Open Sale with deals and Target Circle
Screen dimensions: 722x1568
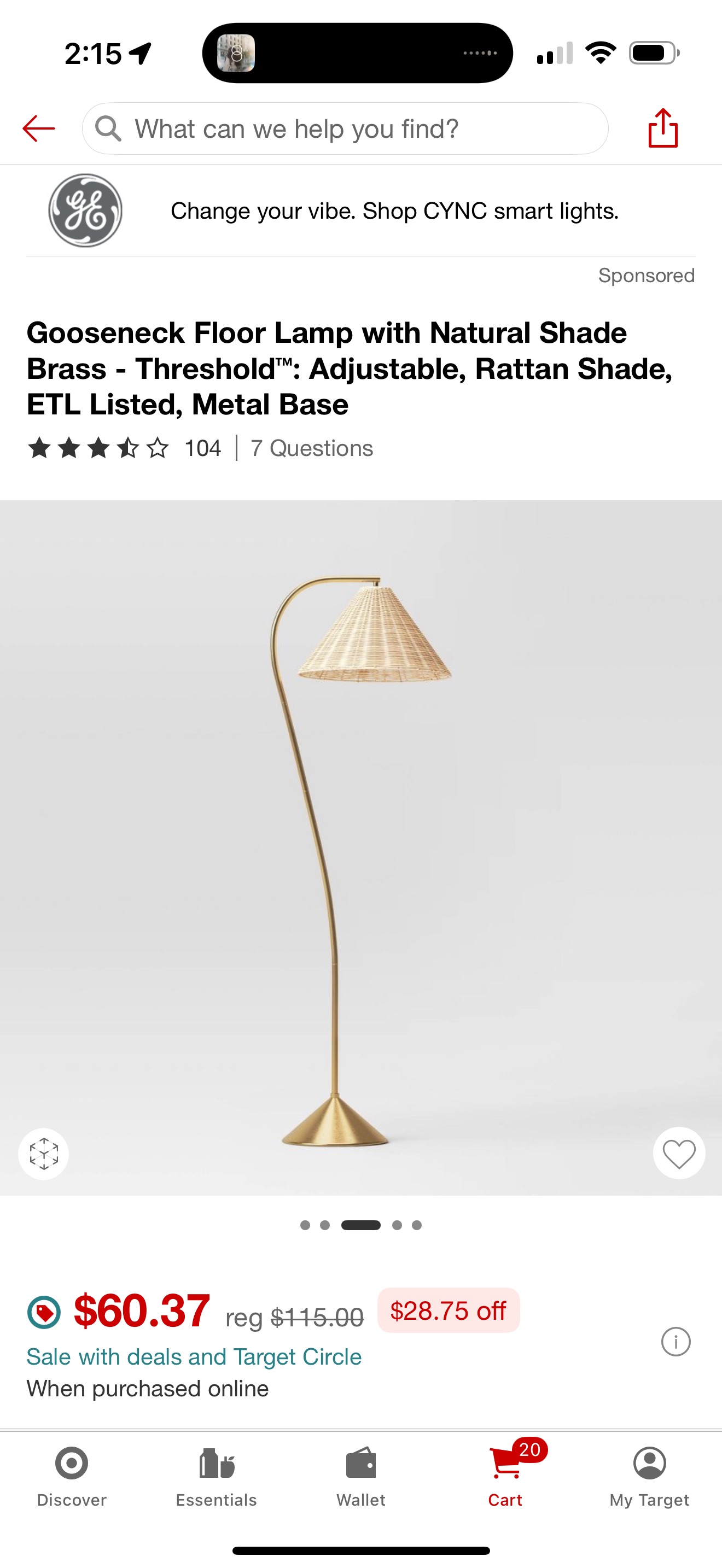[x=194, y=1357]
